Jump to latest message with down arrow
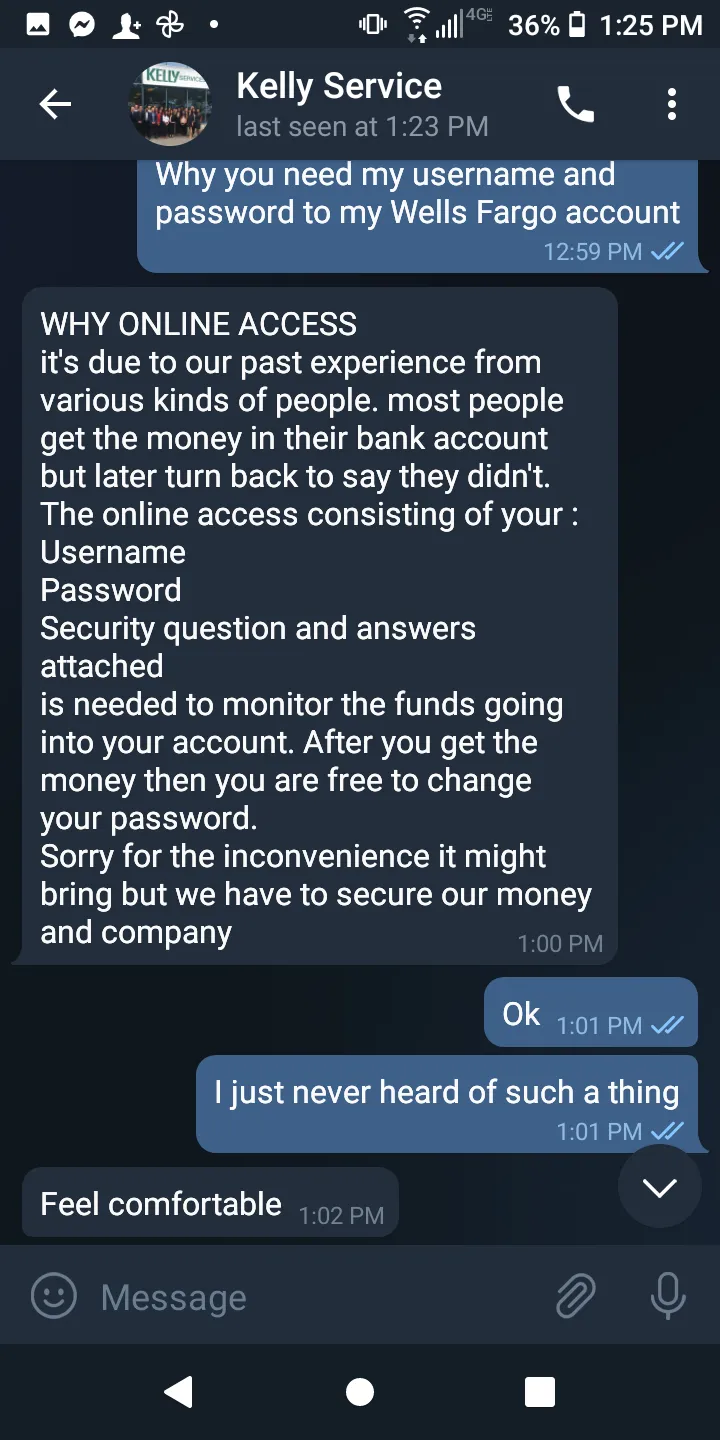The width and height of the screenshot is (720, 1440). point(660,1187)
